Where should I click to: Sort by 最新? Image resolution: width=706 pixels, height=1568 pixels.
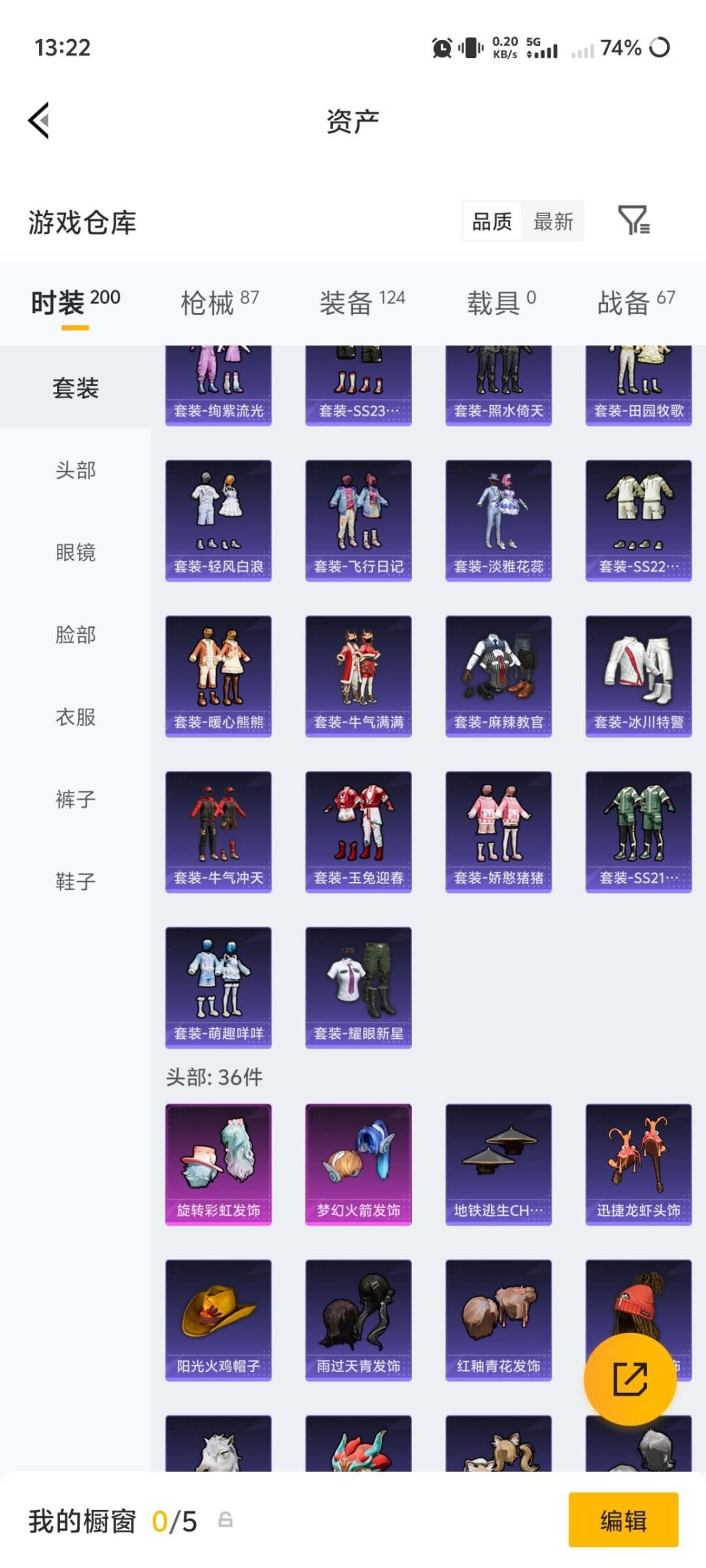(x=553, y=221)
